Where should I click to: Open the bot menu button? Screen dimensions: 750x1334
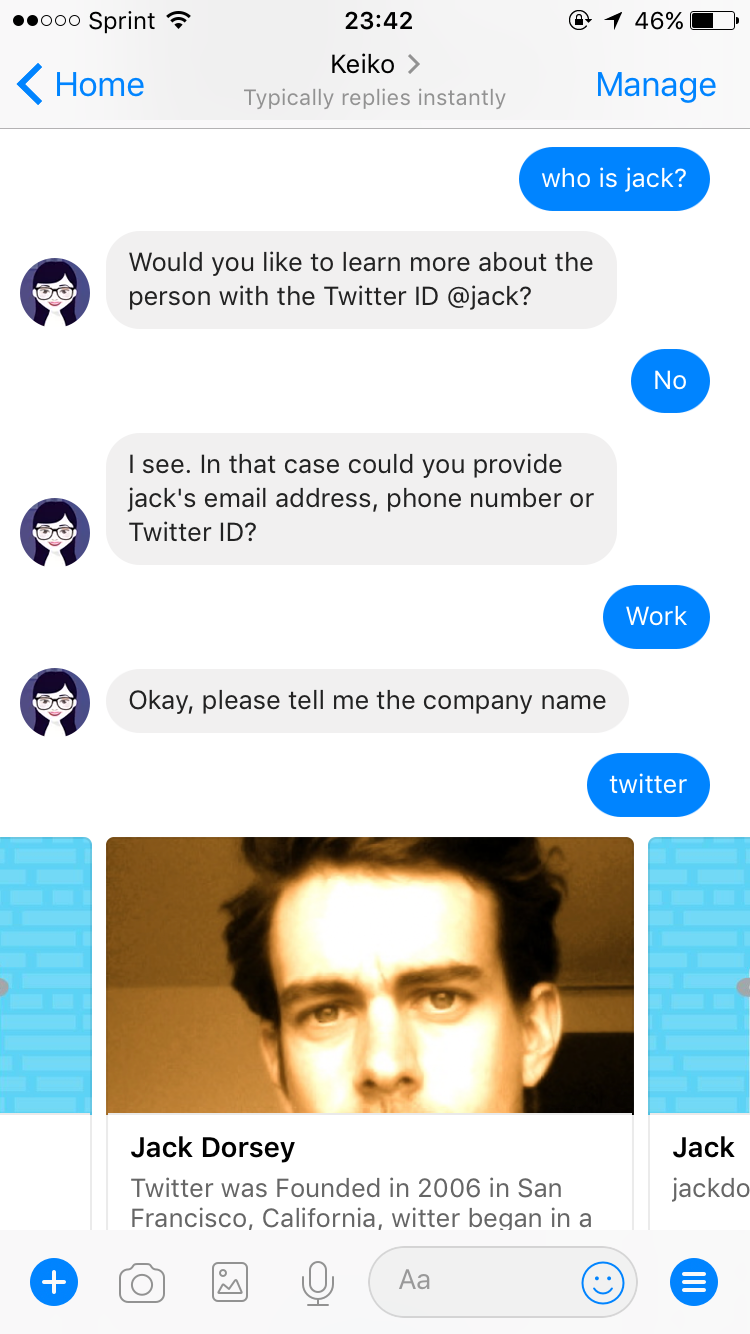(693, 1281)
